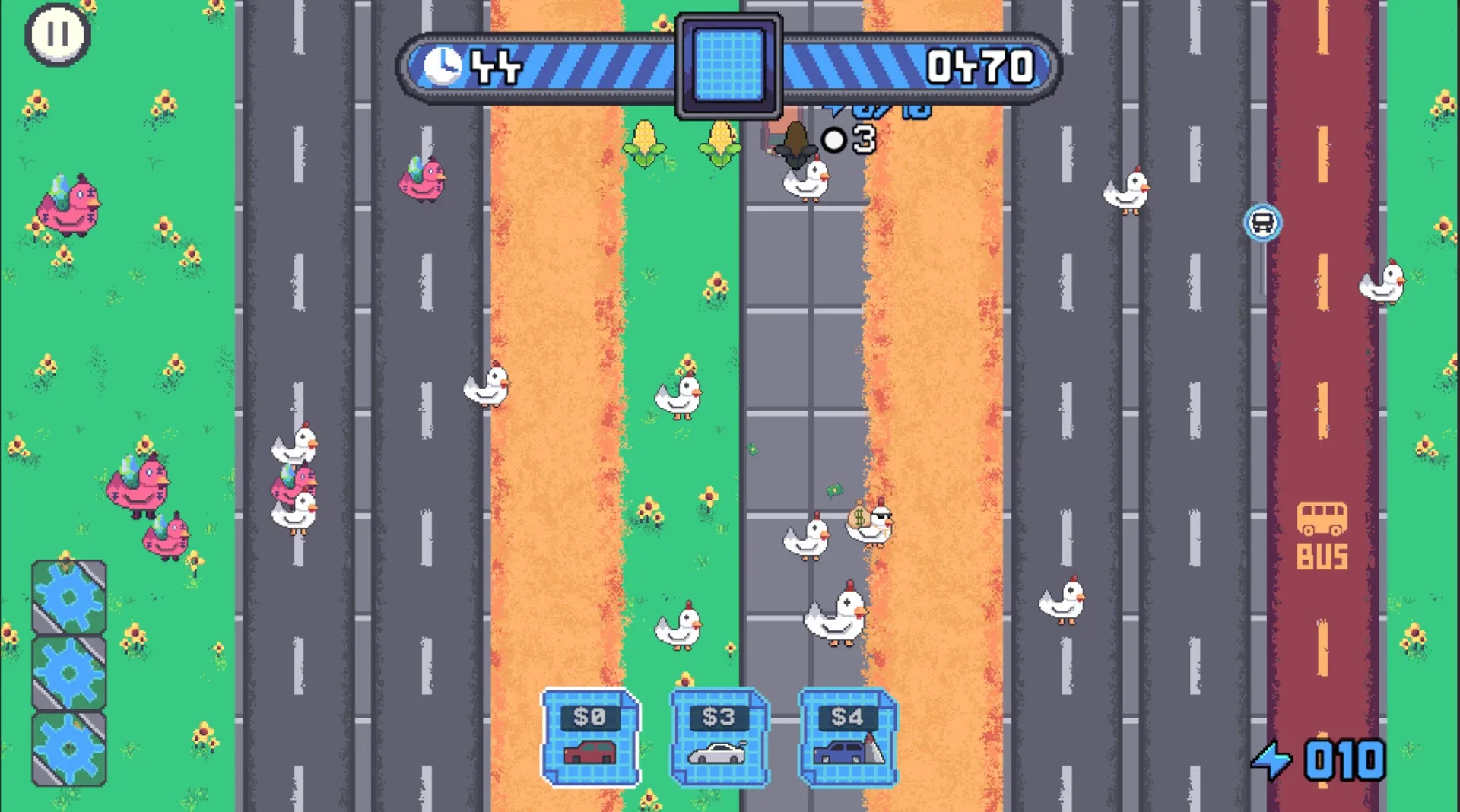Select the $4 blue car card
The height and width of the screenshot is (812, 1460).
click(848, 737)
